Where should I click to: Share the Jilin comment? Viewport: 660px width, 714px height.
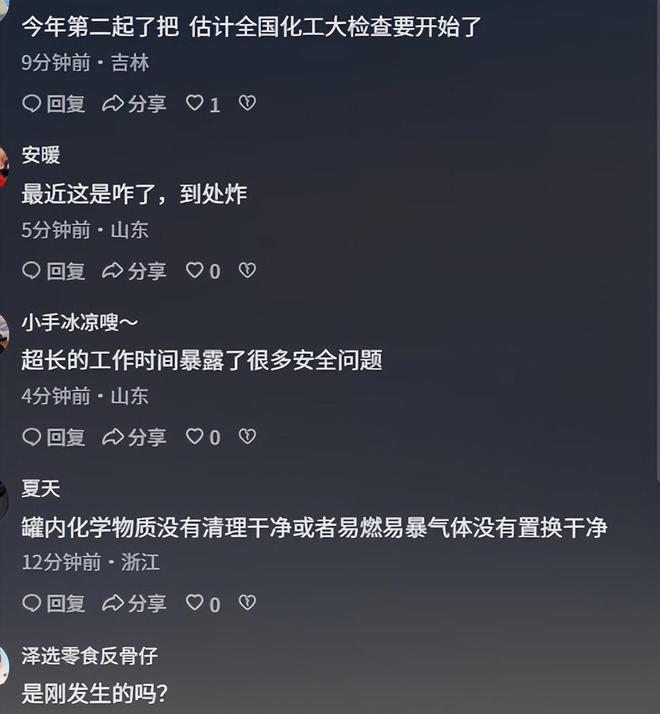pos(134,104)
